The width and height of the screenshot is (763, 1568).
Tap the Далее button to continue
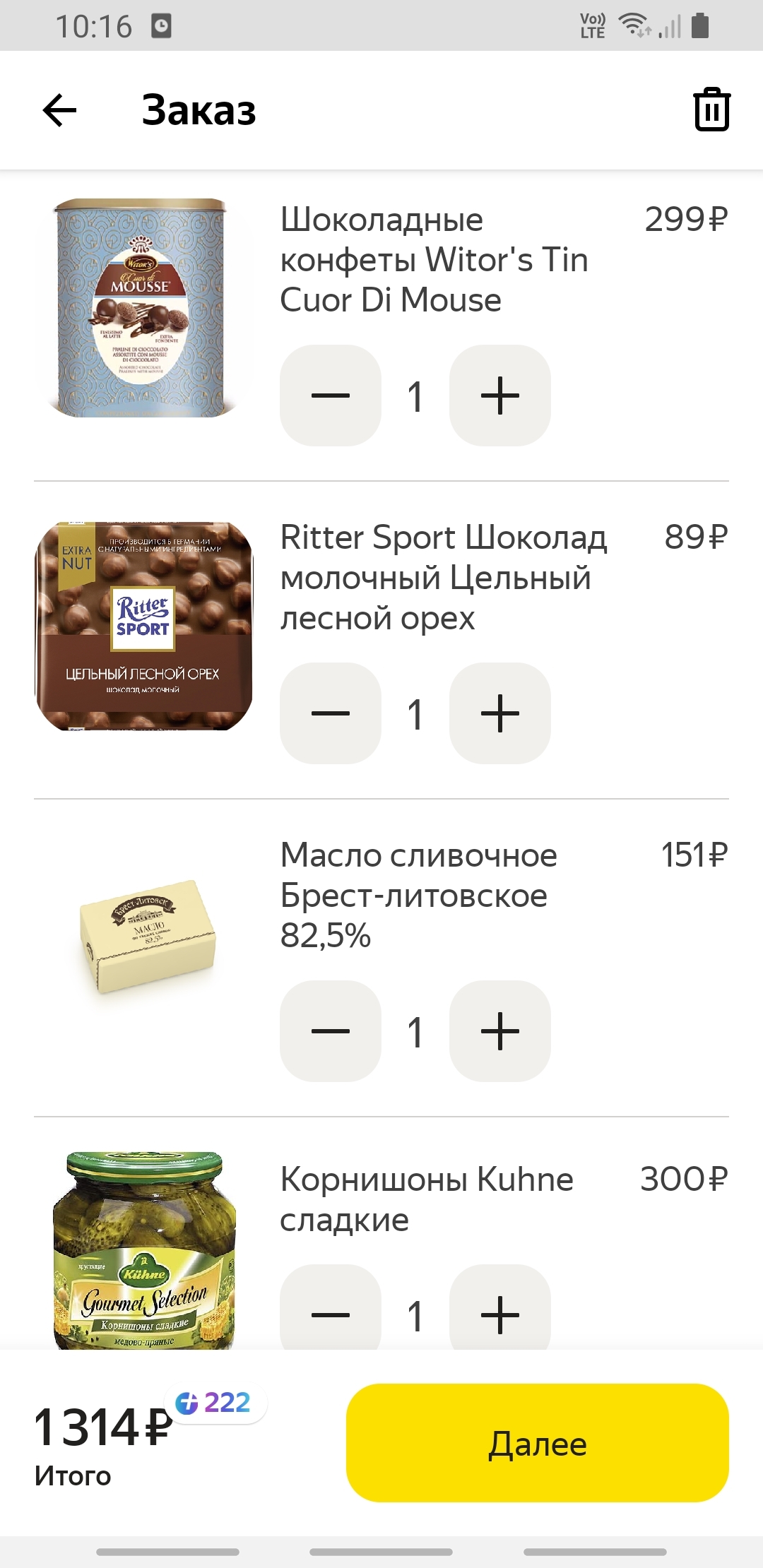tap(537, 1443)
